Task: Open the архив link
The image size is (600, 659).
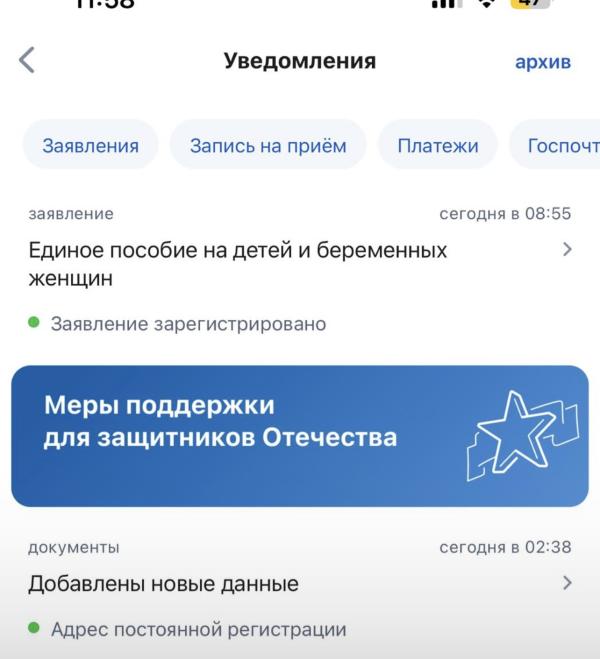Action: pyautogui.click(x=542, y=62)
